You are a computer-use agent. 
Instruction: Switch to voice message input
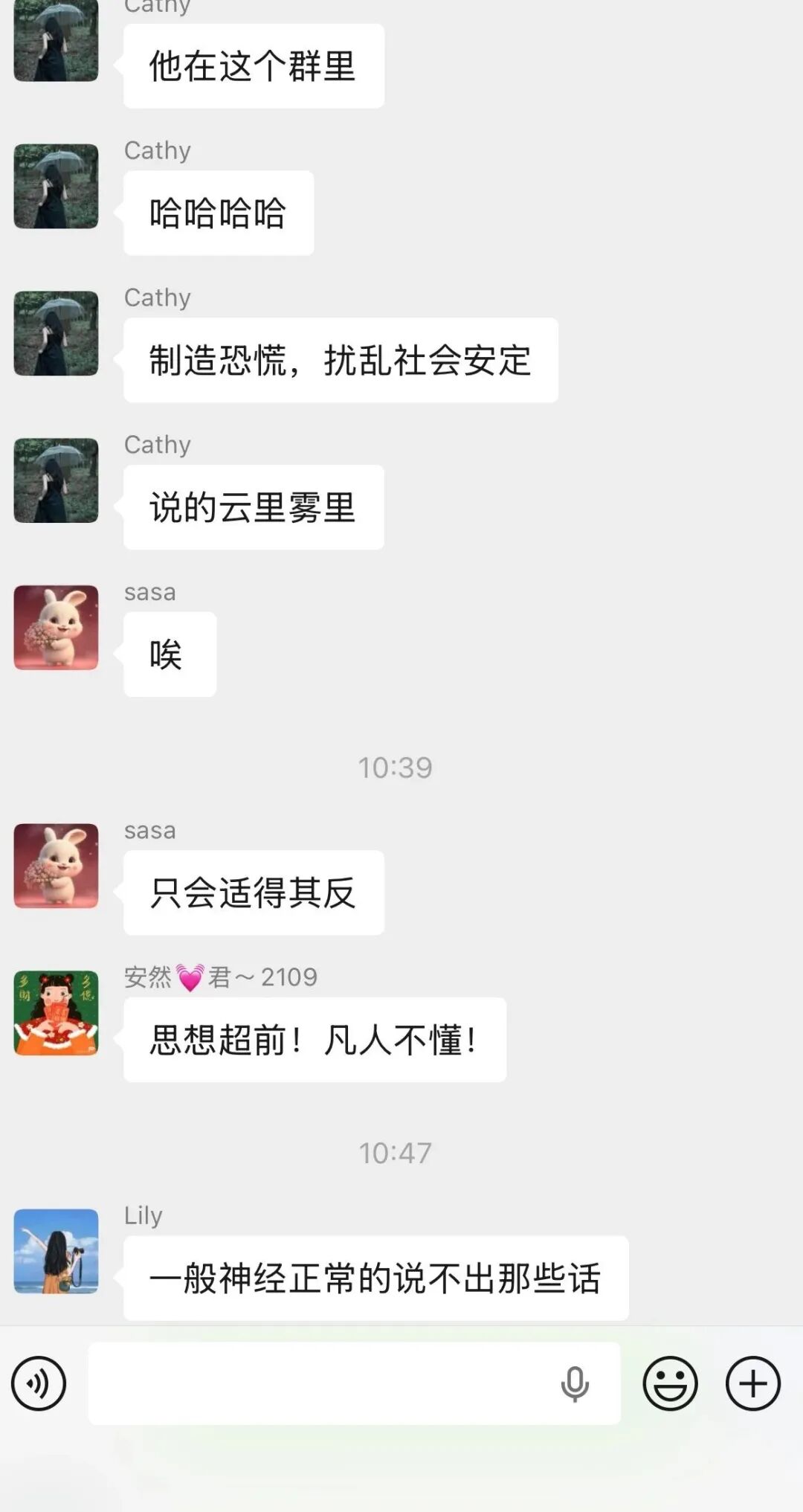click(x=39, y=1384)
